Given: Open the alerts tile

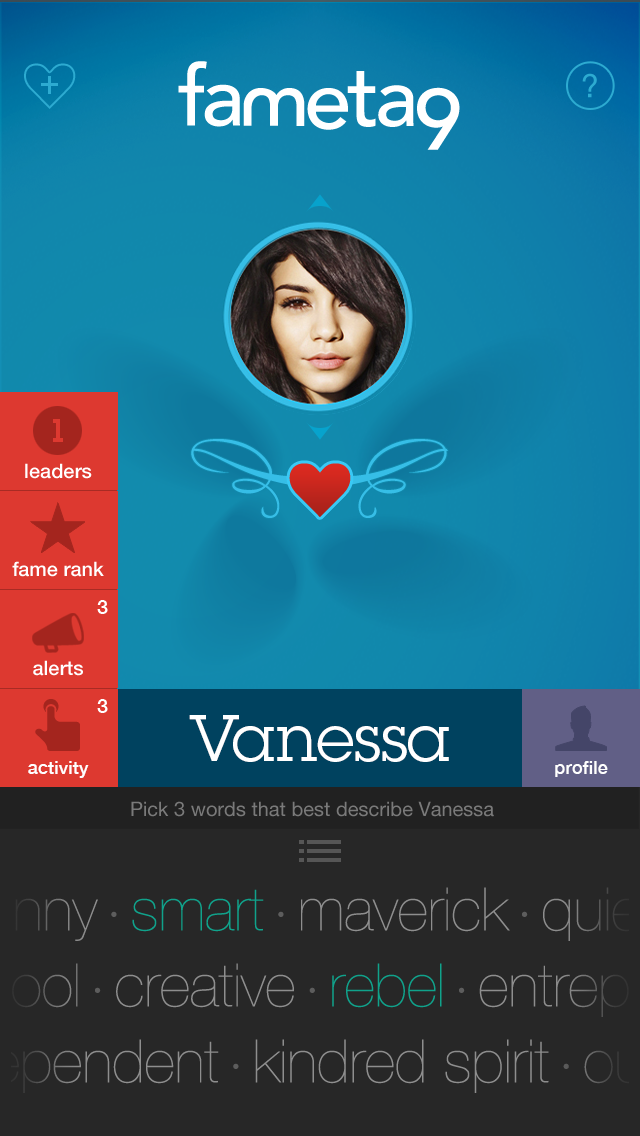Looking at the screenshot, I should click(x=58, y=639).
